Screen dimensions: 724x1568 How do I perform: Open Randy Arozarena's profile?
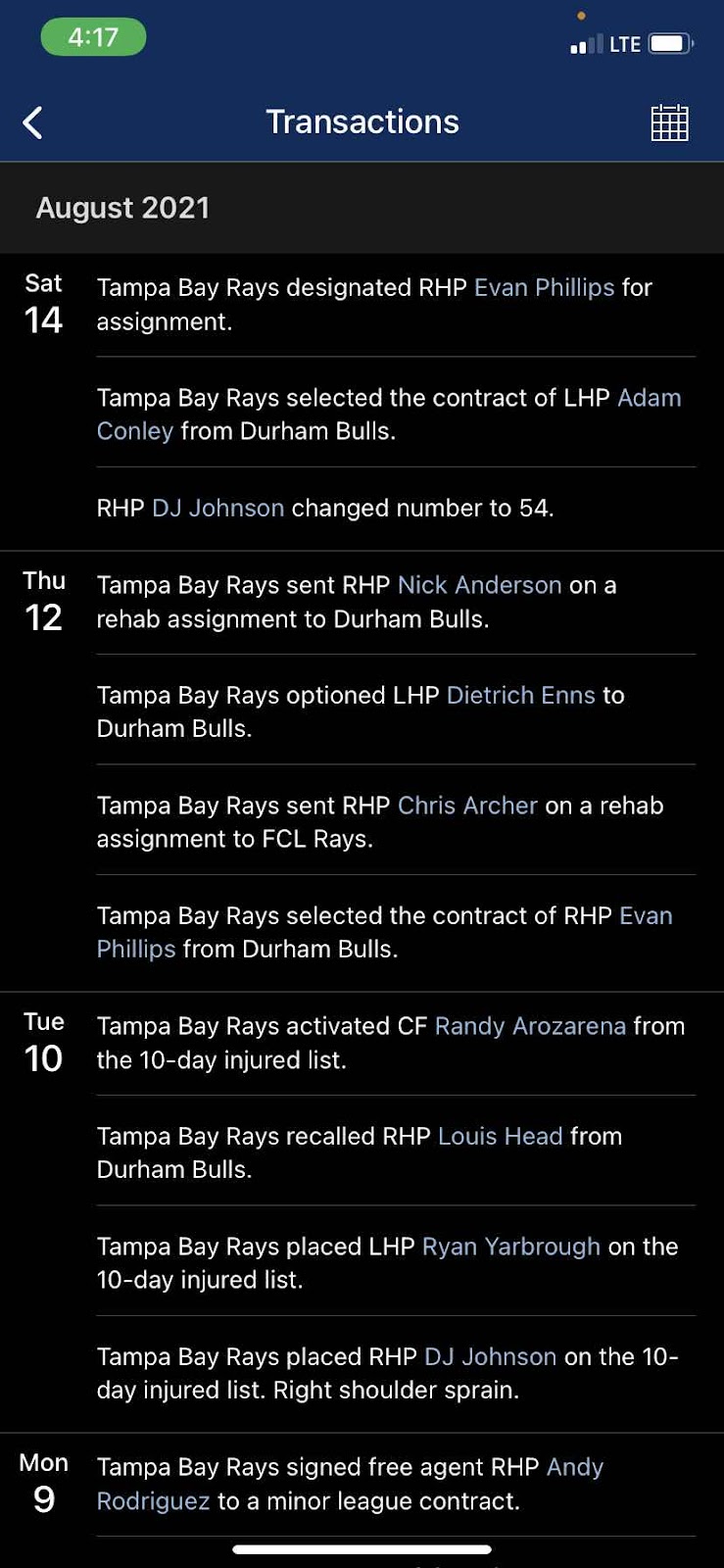(x=530, y=1026)
